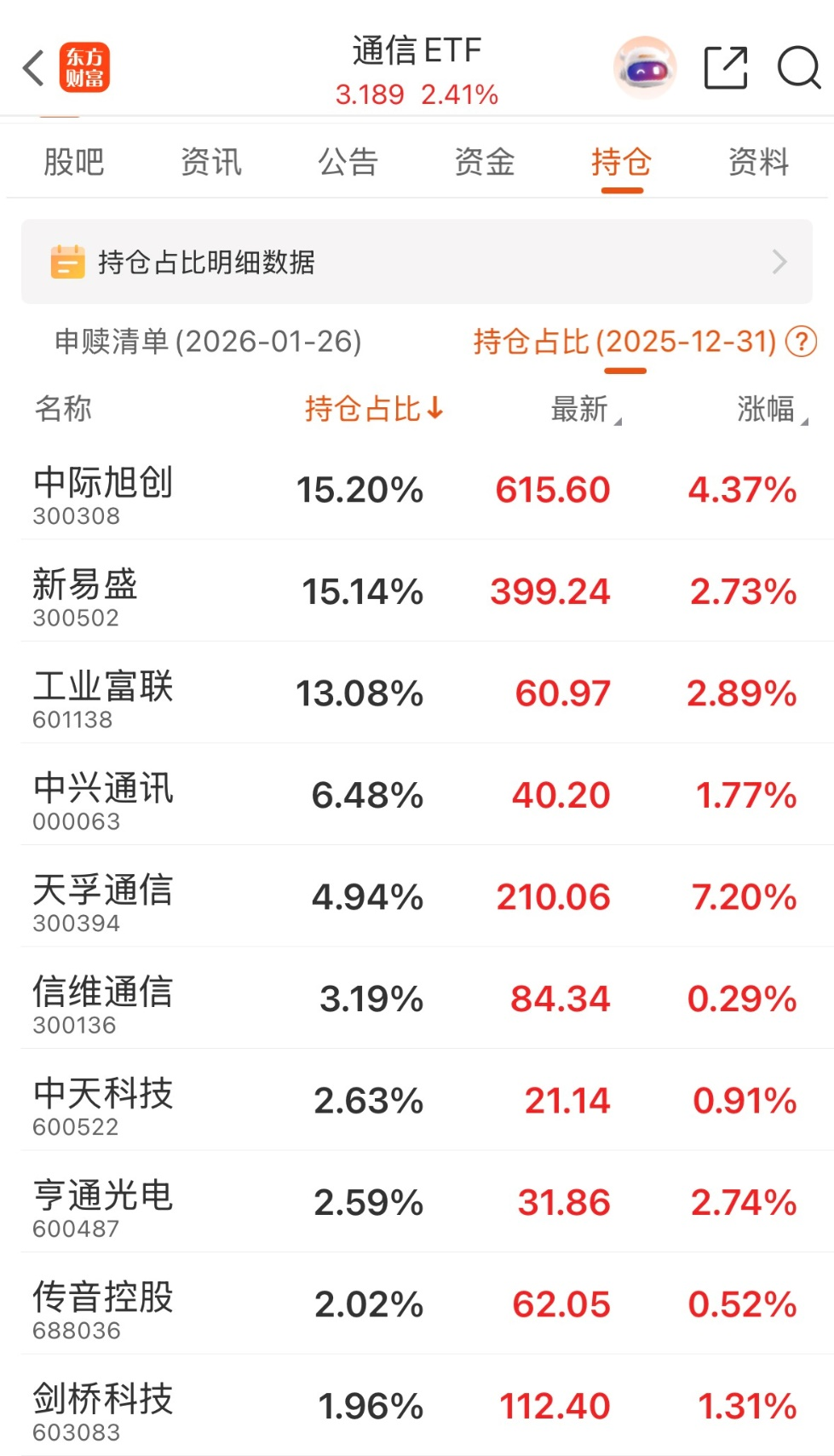Go back using the top-left arrow
The width and height of the screenshot is (834, 1456).
[34, 68]
